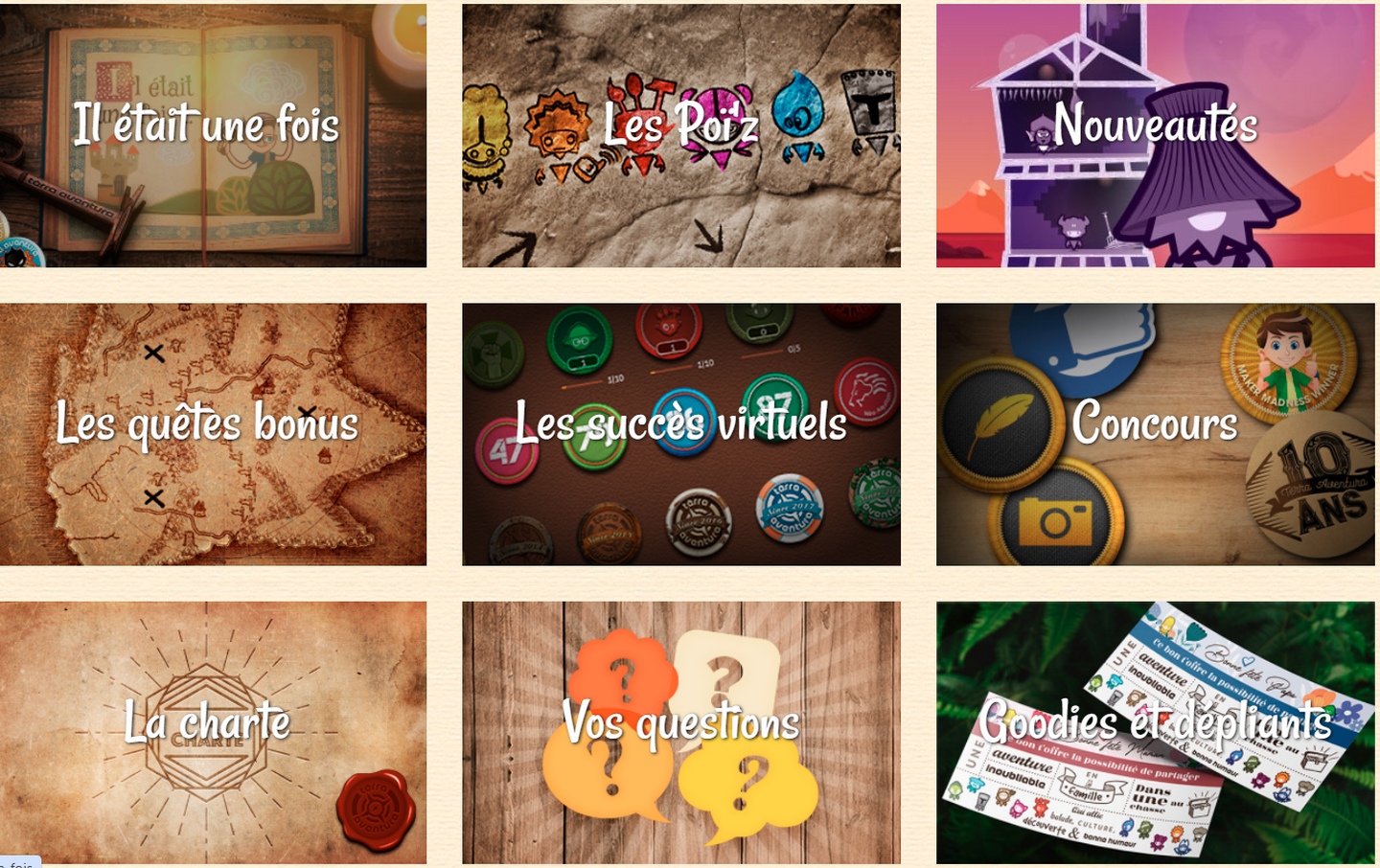Open the 'Nouveautés' tile

pyautogui.click(x=1155, y=134)
